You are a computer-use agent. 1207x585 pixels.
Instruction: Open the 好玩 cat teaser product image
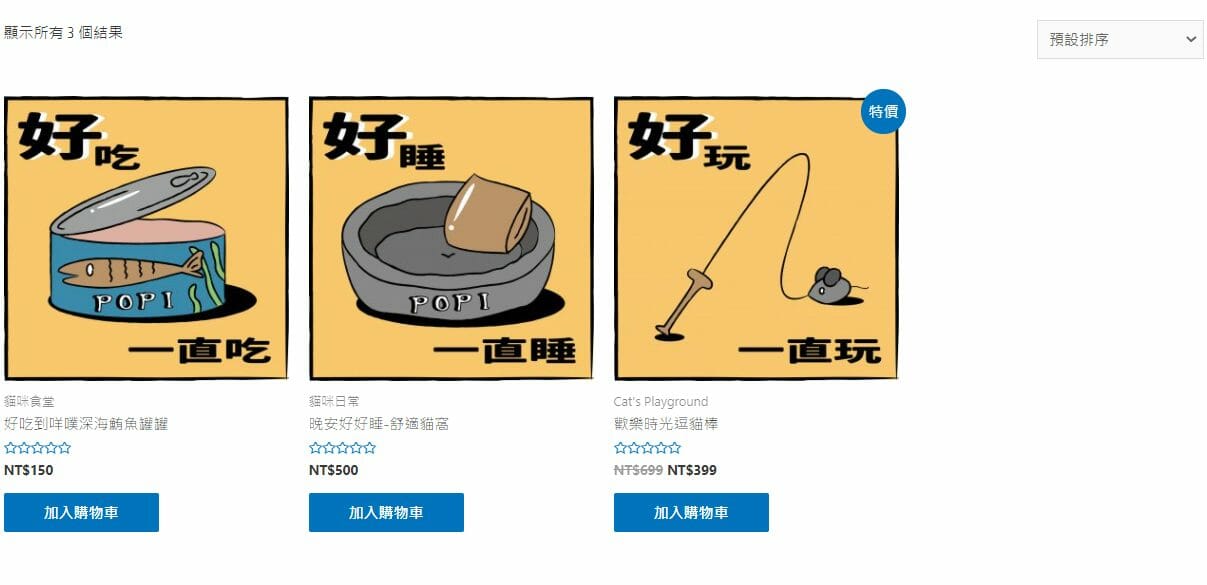(x=756, y=238)
